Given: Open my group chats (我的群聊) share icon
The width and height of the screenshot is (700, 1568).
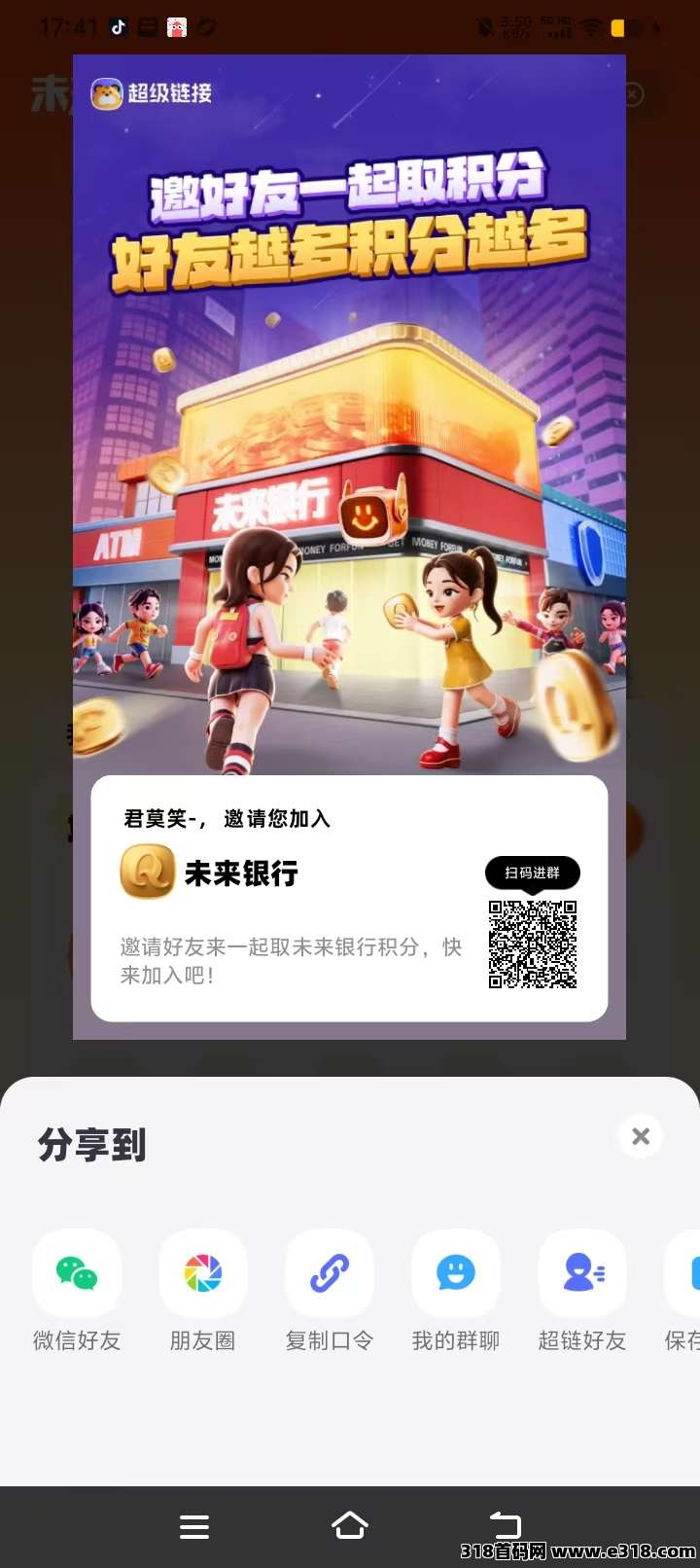Looking at the screenshot, I should (x=455, y=1273).
